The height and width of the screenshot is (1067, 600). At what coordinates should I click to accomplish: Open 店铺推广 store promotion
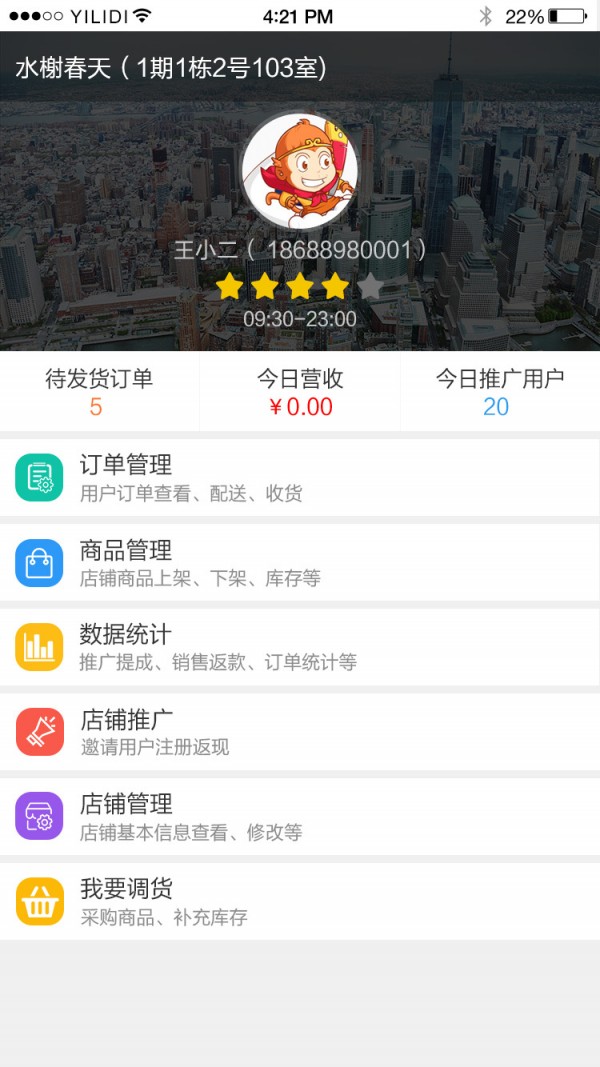300,732
